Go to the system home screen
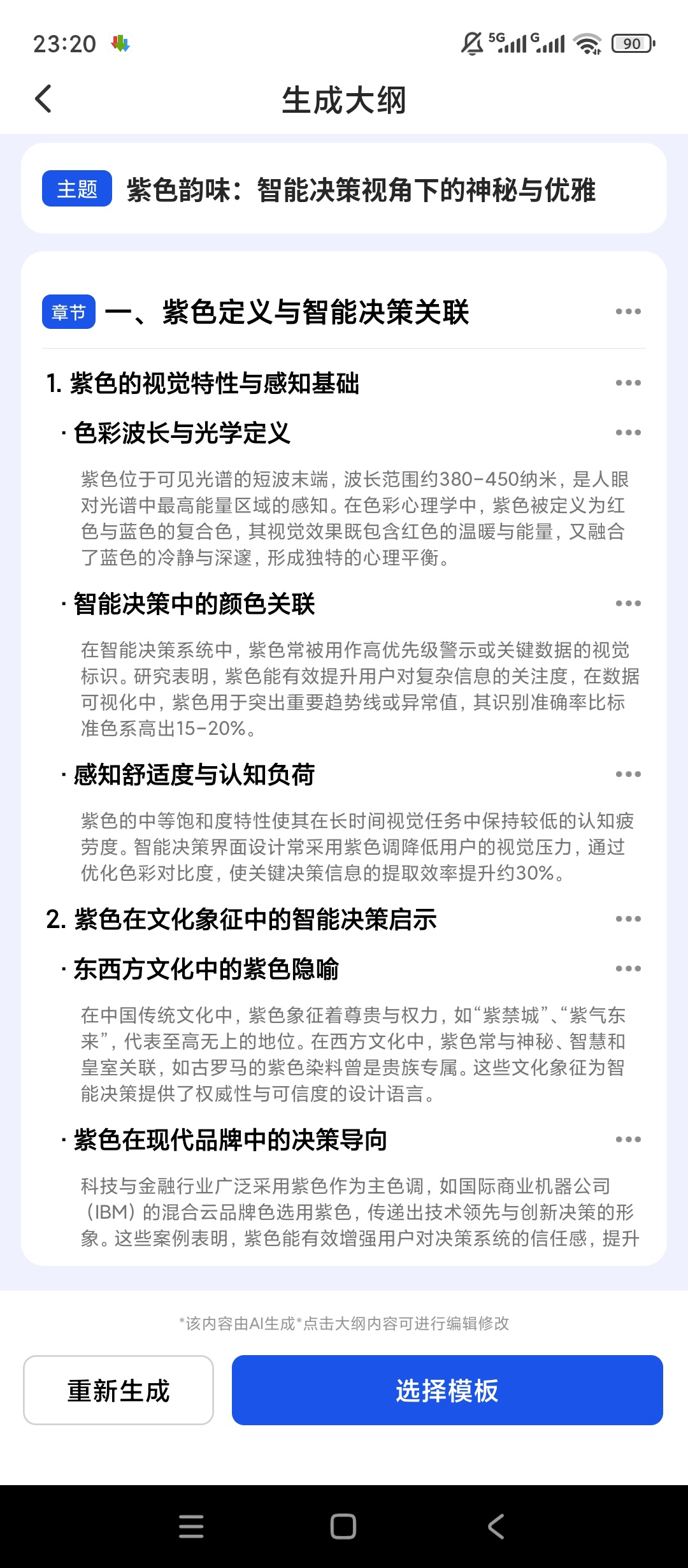The image size is (688, 1568). tap(343, 1527)
